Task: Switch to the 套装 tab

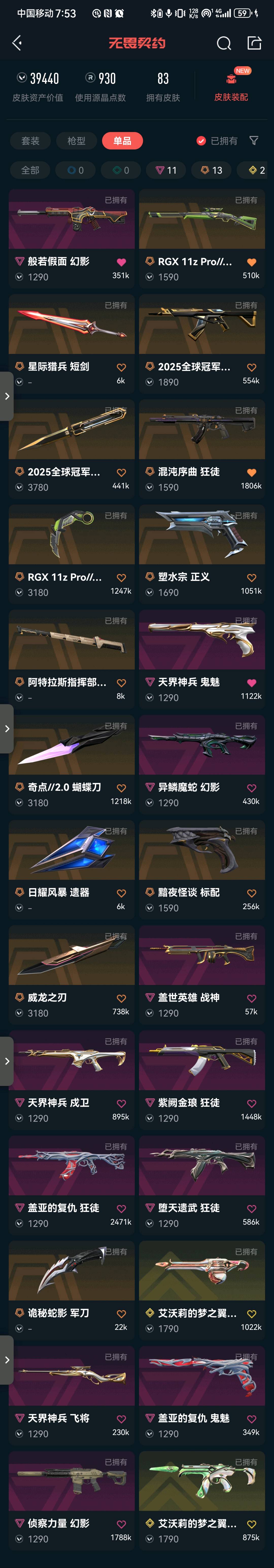Action: coord(30,140)
